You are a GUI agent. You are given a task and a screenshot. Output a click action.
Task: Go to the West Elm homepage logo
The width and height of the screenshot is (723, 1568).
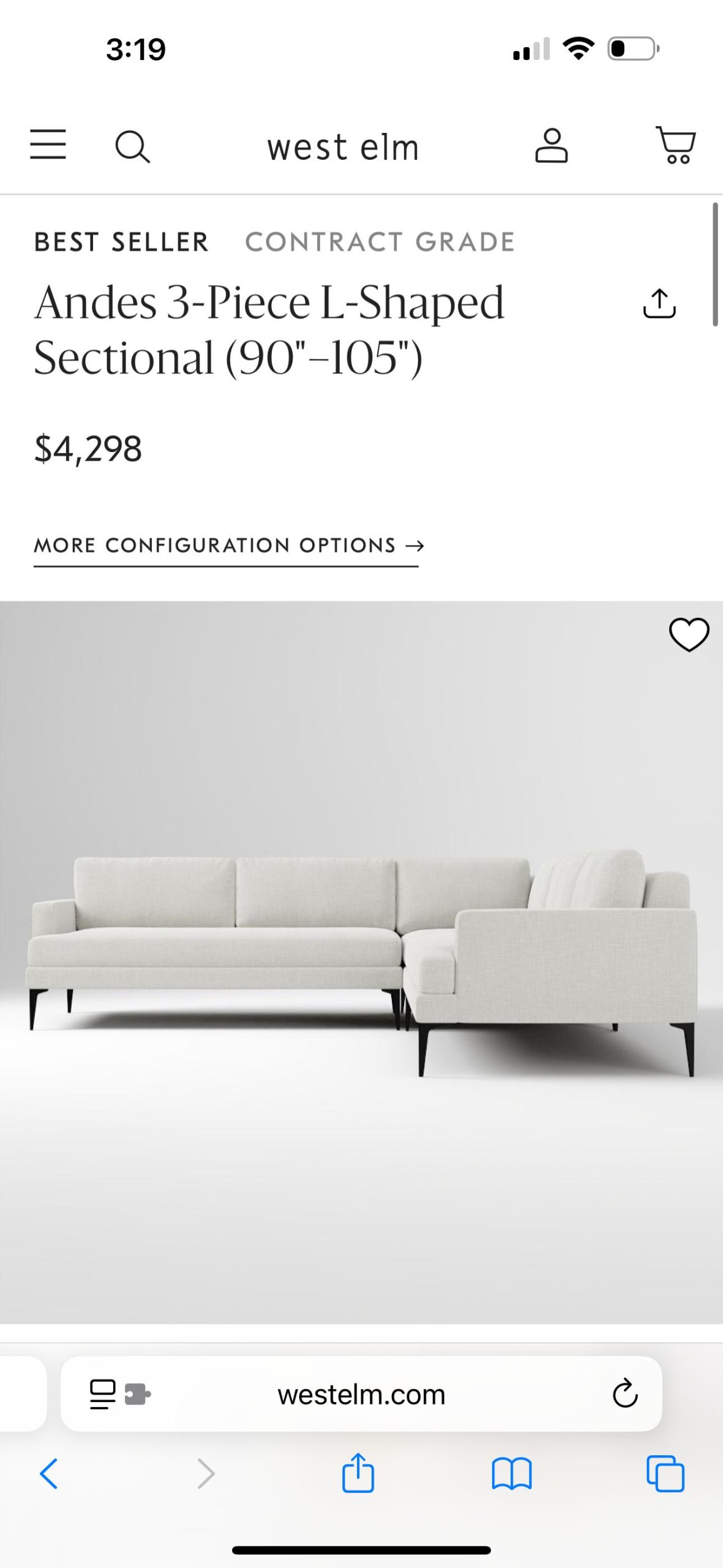[343, 148]
